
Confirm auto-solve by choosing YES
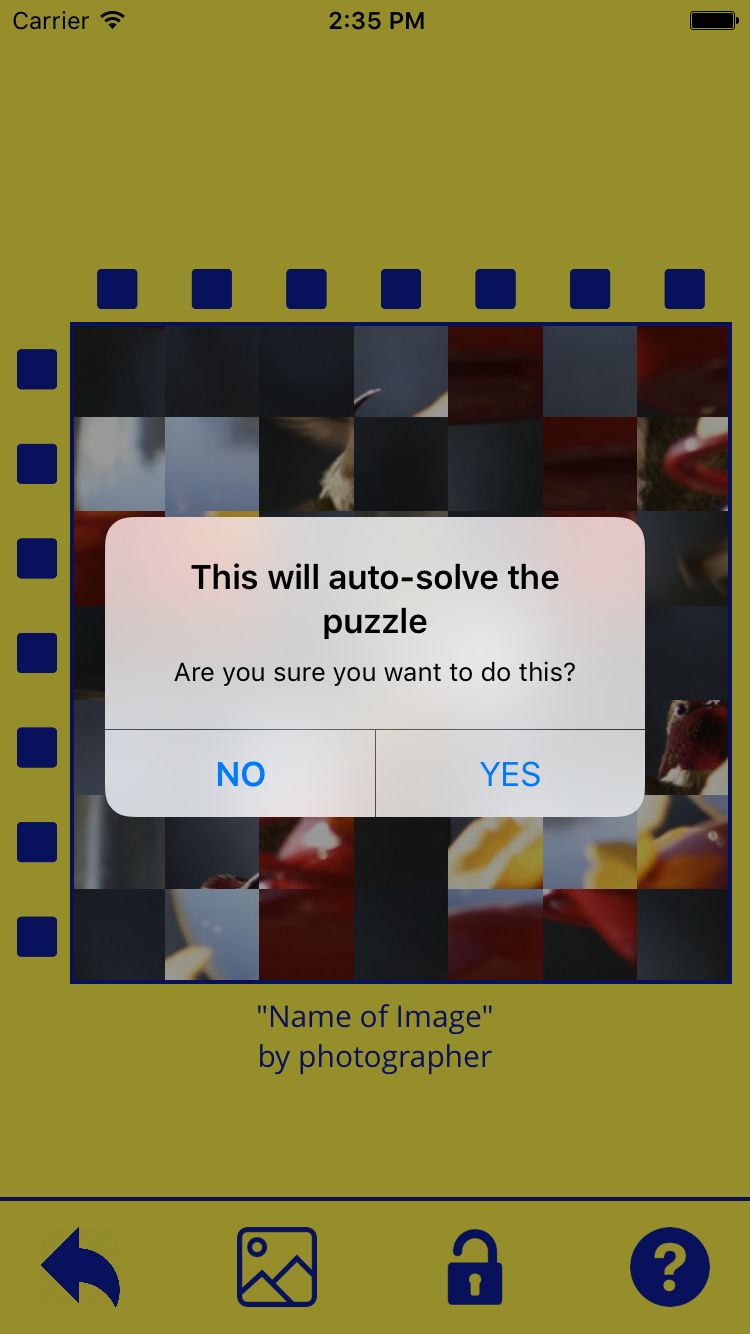point(510,774)
